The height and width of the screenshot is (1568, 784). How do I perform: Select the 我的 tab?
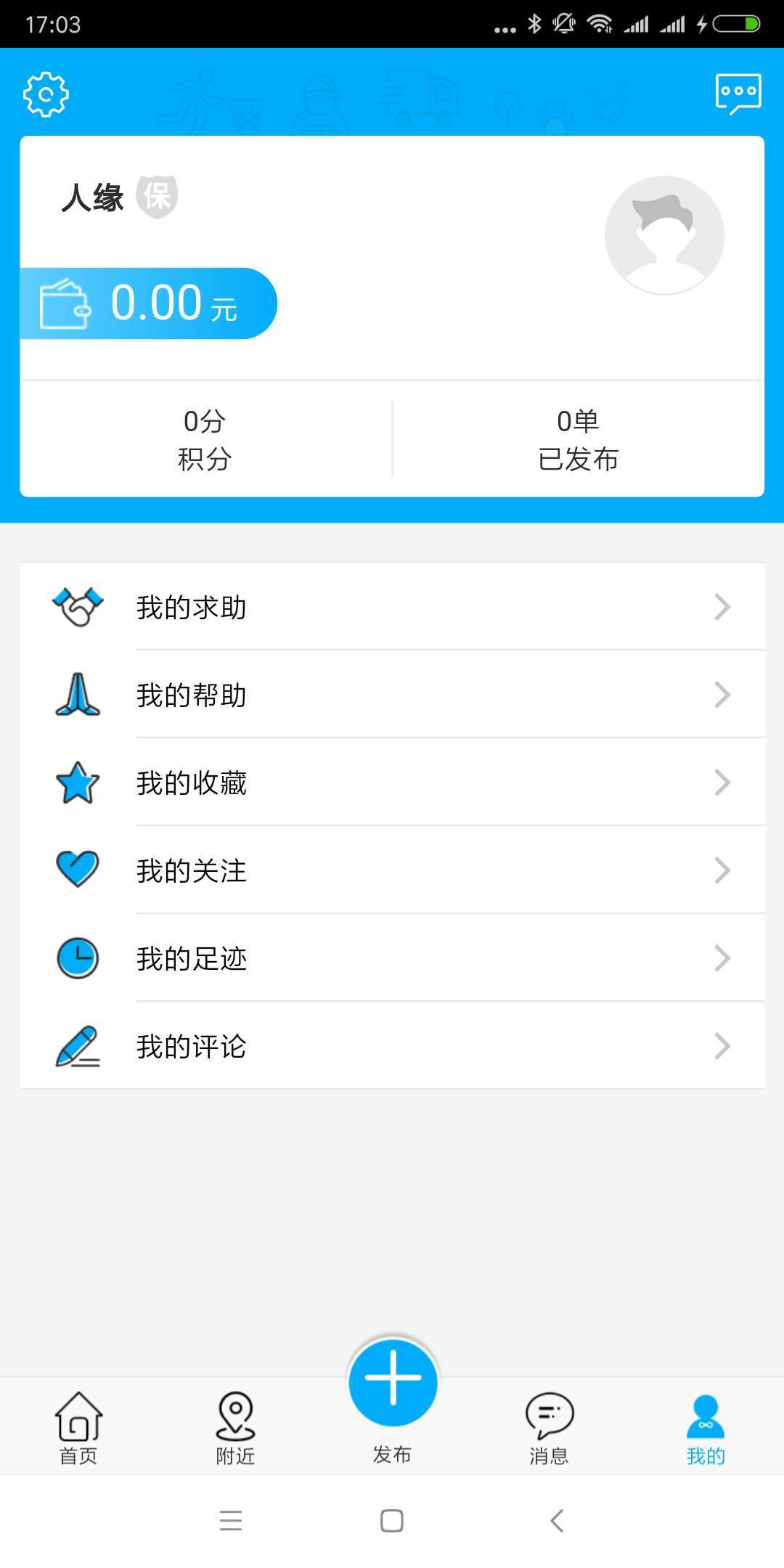coord(706,1428)
